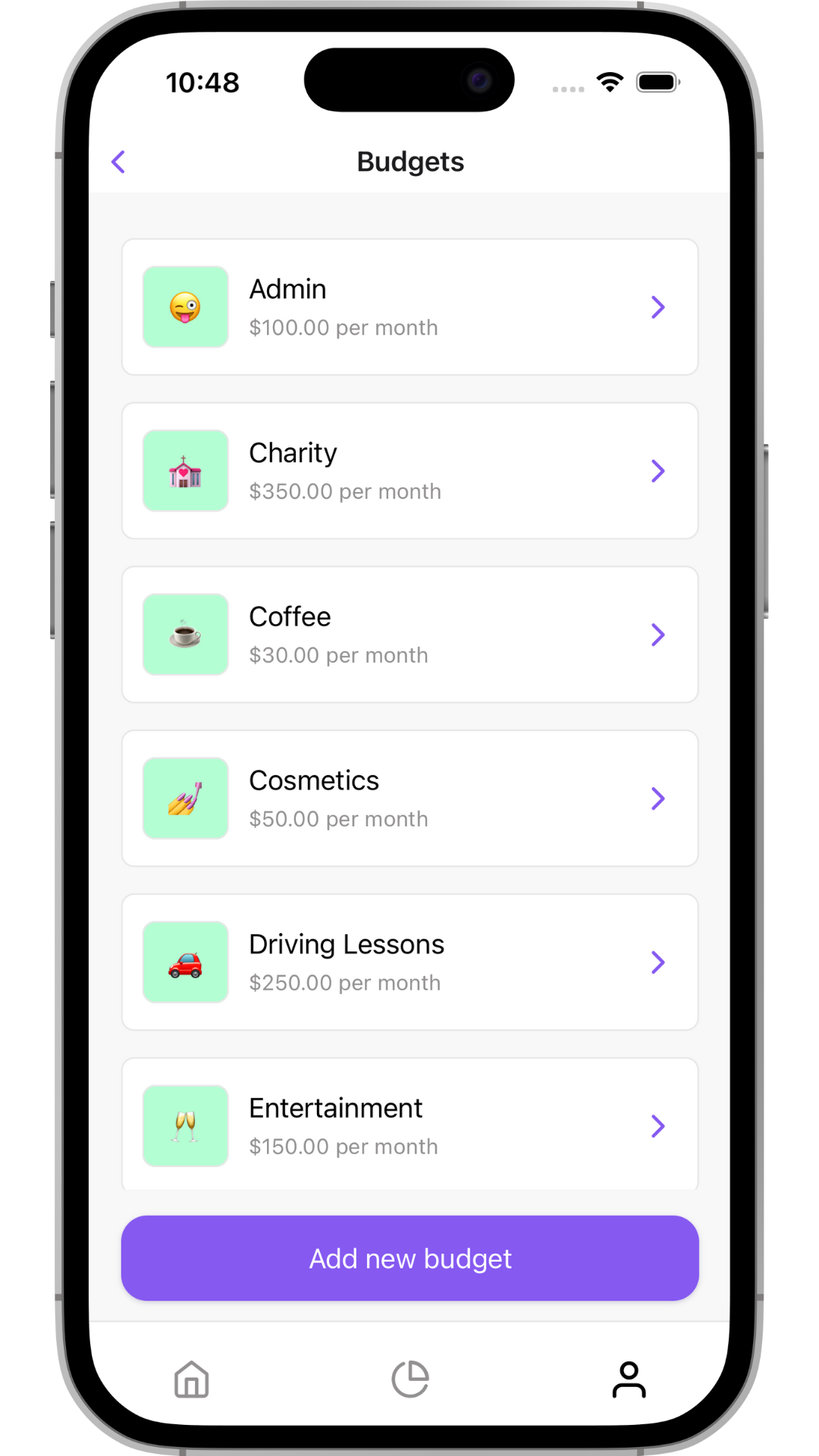The width and height of the screenshot is (819, 1456).
Task: Open the Charity budget
Action: click(409, 471)
